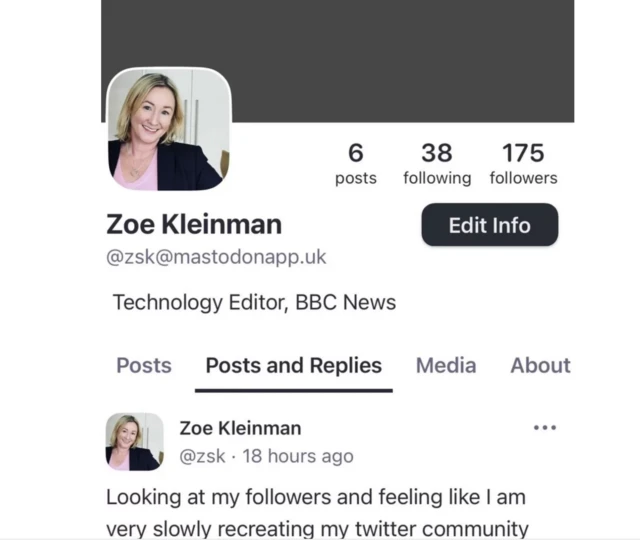Switch to the Posts tab
Image resolution: width=640 pixels, height=540 pixels.
click(x=144, y=365)
